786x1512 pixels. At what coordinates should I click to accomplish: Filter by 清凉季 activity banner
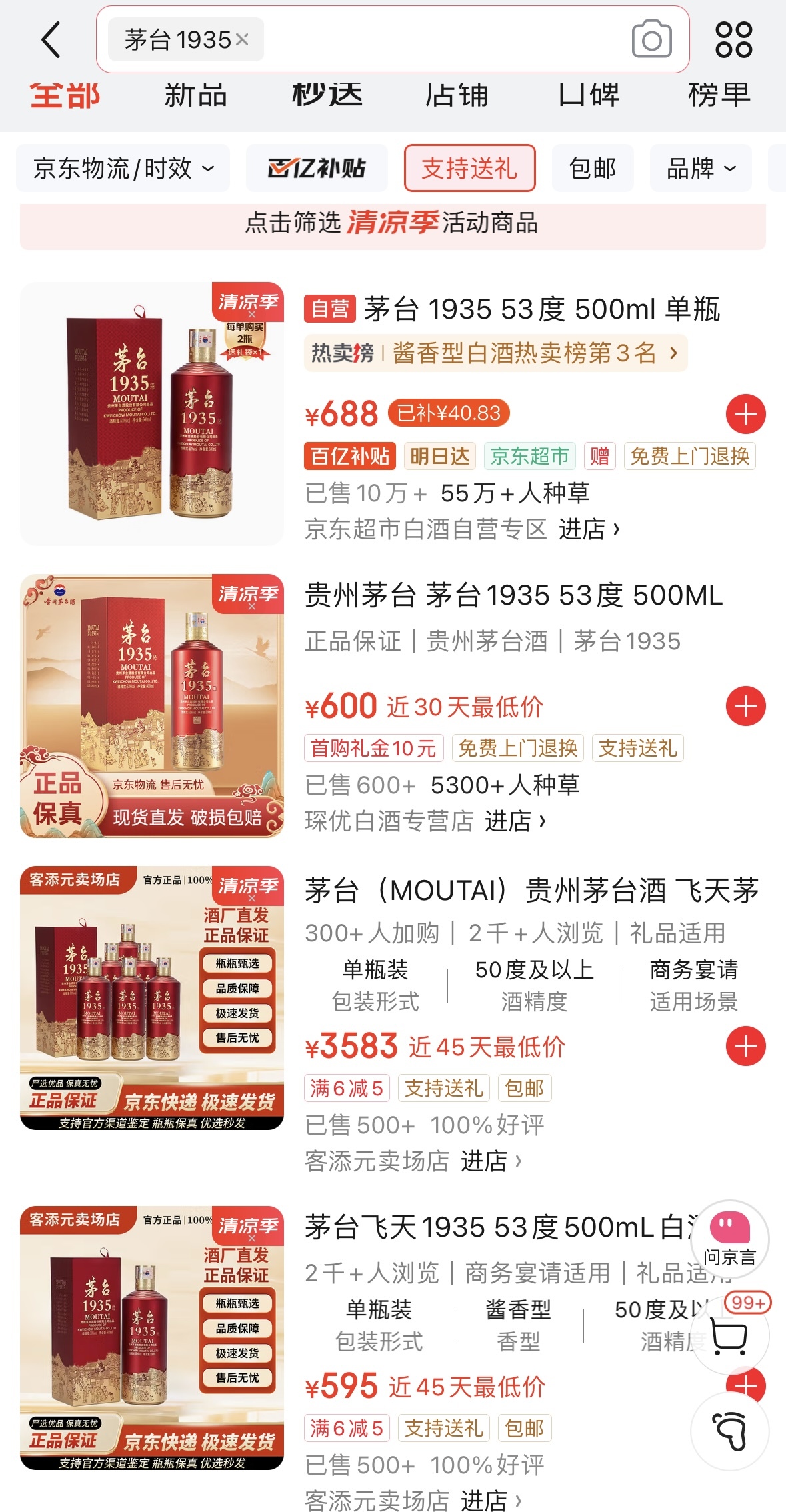click(x=392, y=223)
